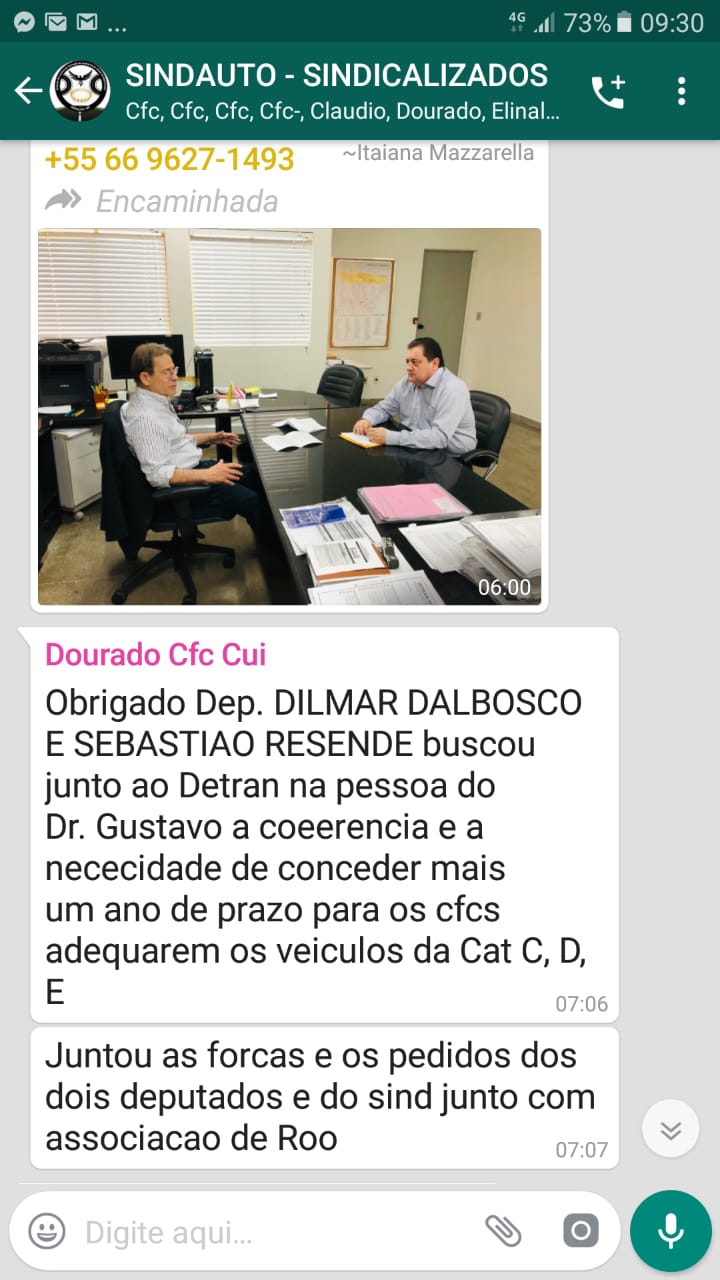The image size is (720, 1280).
Task: Jump to latest messages with down chevrons
Action: click(x=671, y=1130)
